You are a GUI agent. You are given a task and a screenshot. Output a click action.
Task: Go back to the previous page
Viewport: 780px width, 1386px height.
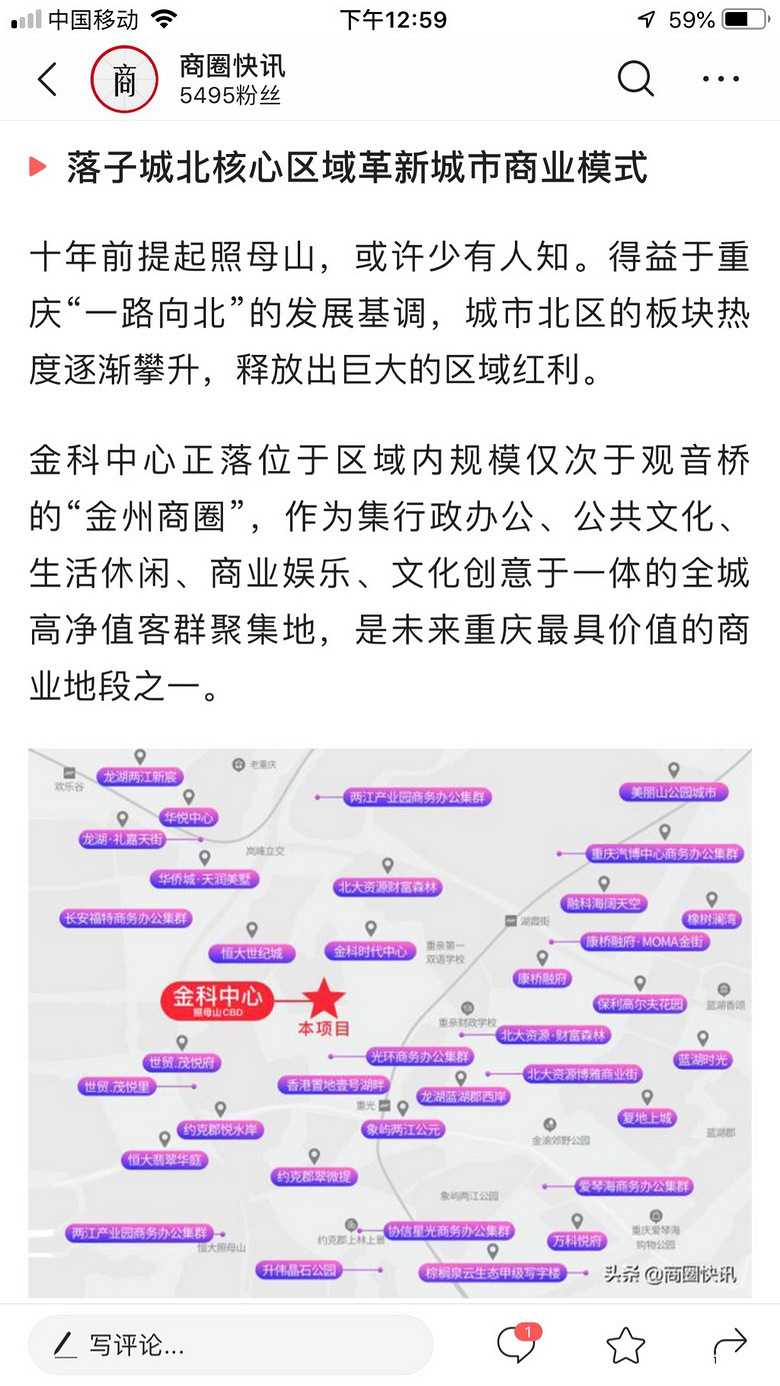click(47, 79)
